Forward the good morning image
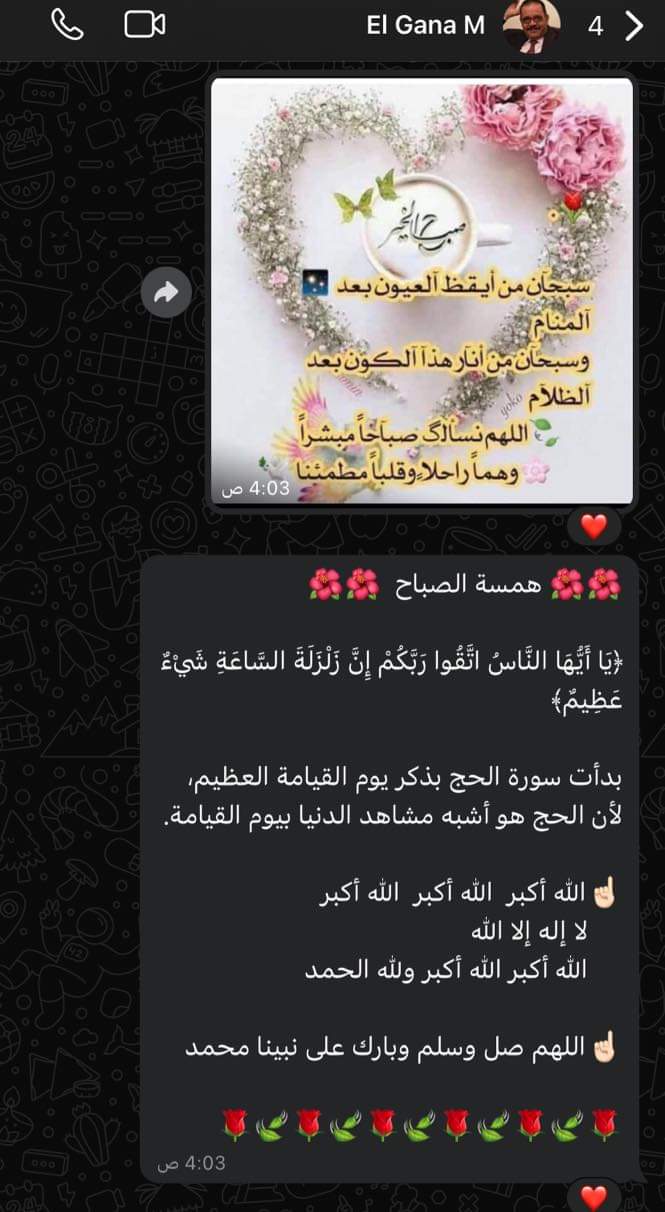Screen dimensions: 665x1212 pos(167,293)
